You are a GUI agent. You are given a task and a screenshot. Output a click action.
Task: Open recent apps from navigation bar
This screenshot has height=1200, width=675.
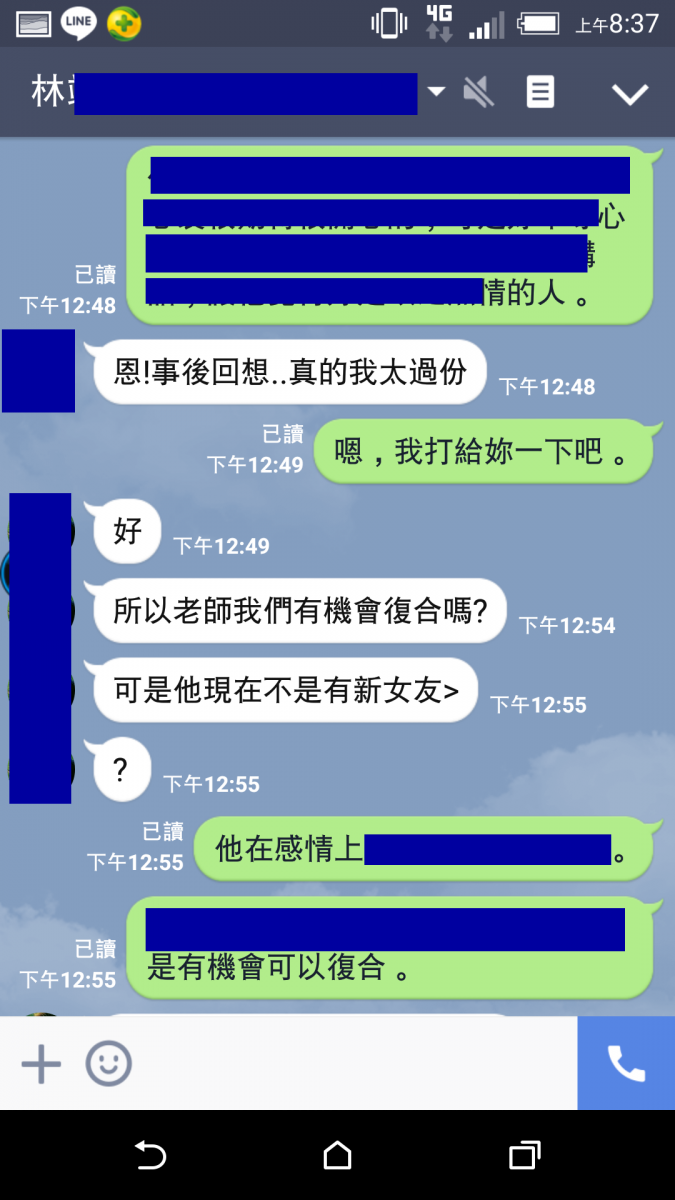tap(524, 1156)
